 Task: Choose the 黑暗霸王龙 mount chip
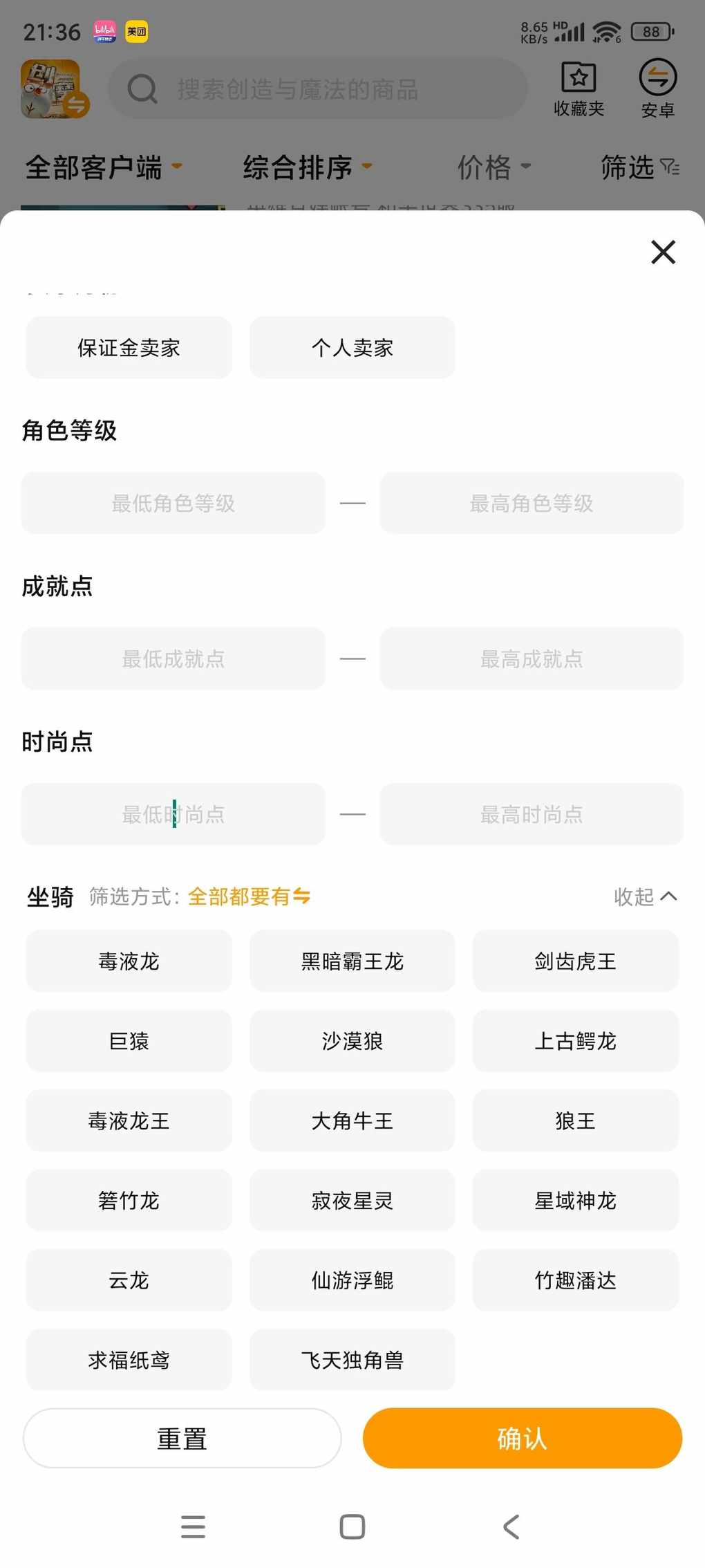coord(352,961)
